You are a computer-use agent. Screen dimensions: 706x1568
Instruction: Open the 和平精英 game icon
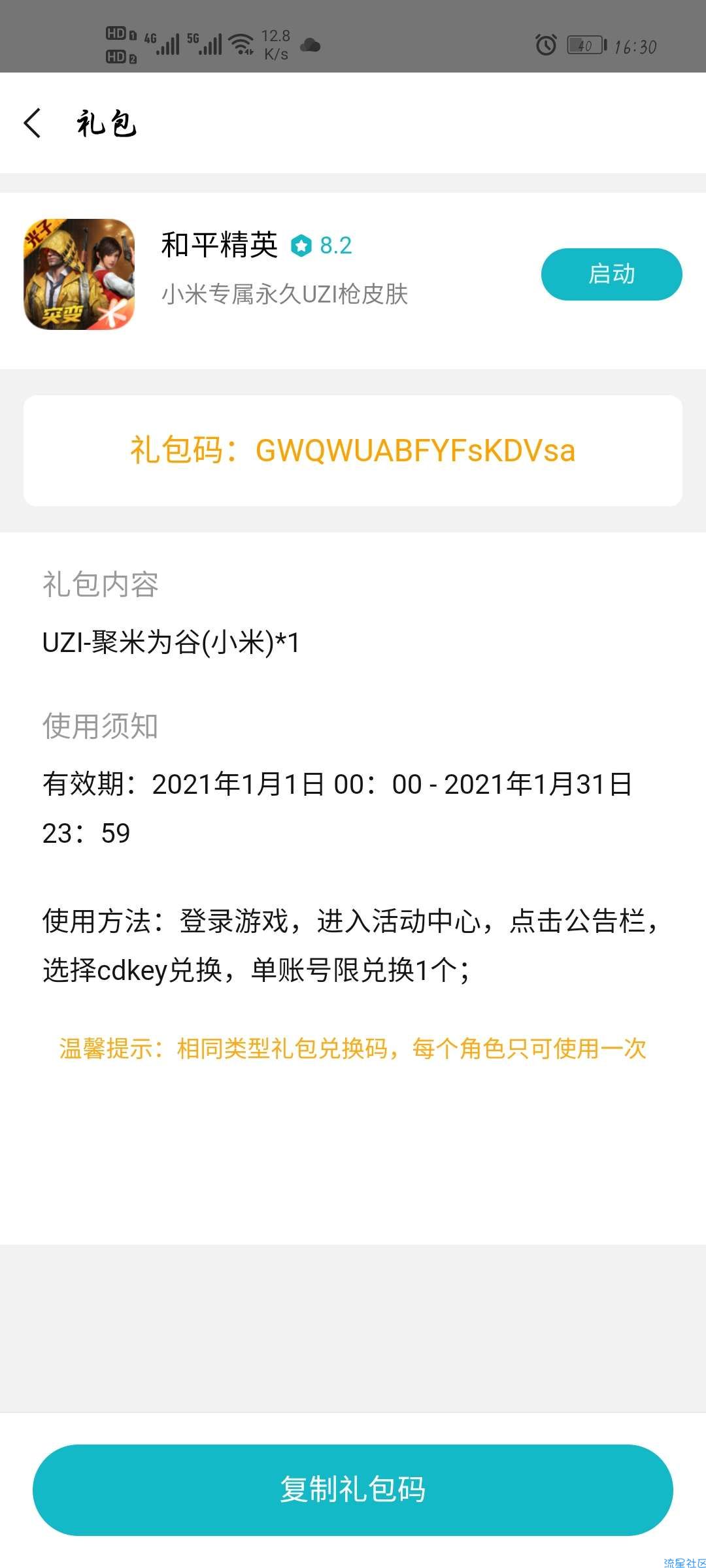click(x=79, y=274)
